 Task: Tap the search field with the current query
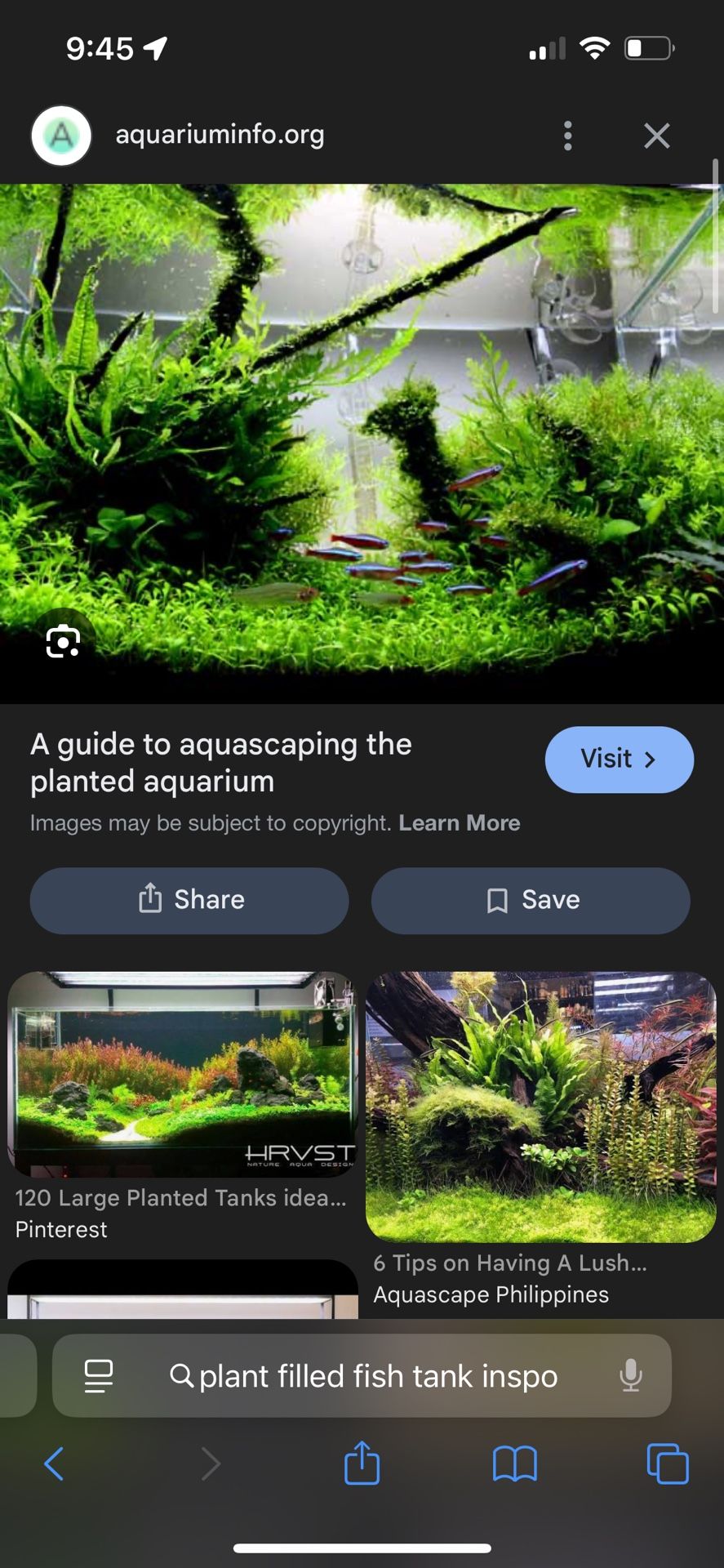click(375, 1375)
